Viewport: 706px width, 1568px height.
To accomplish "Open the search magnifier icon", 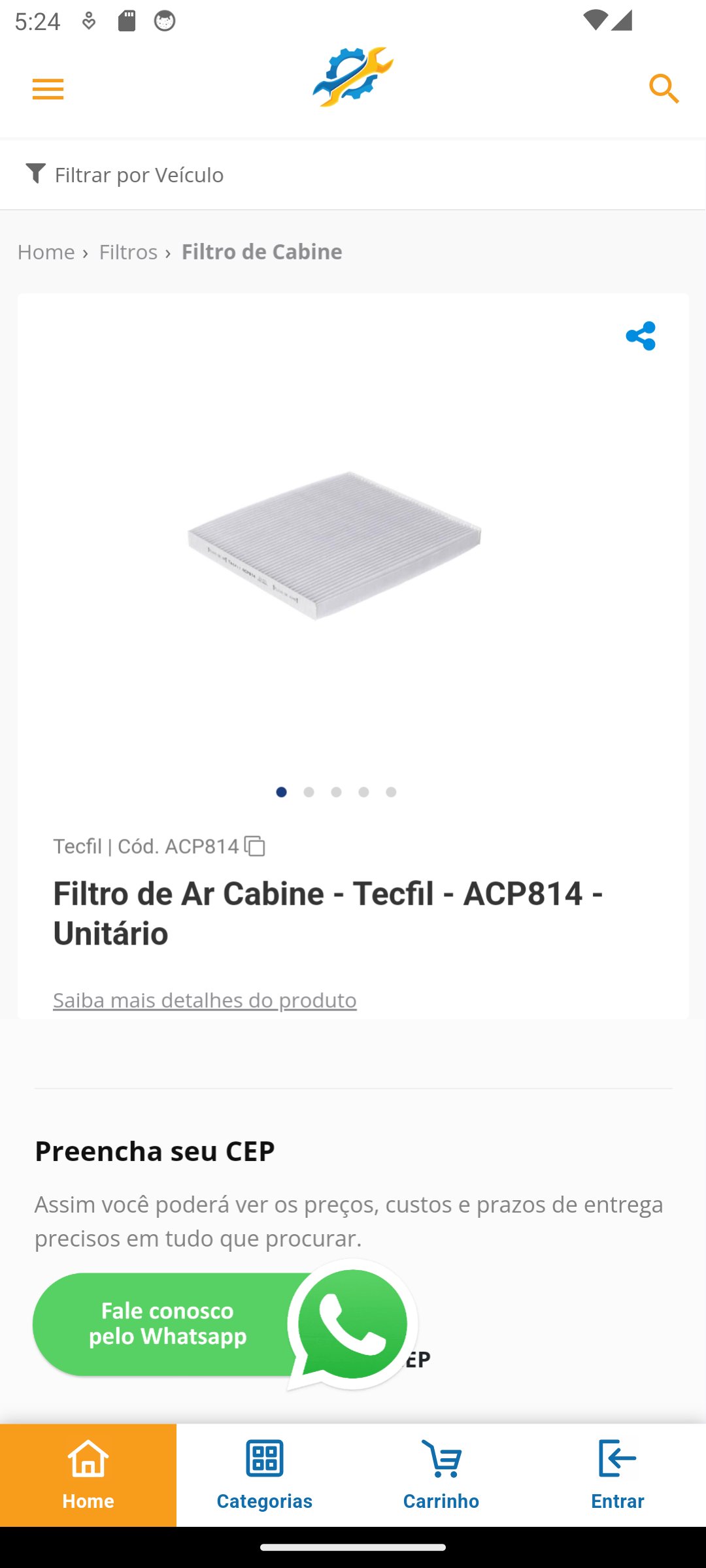I will [x=664, y=89].
